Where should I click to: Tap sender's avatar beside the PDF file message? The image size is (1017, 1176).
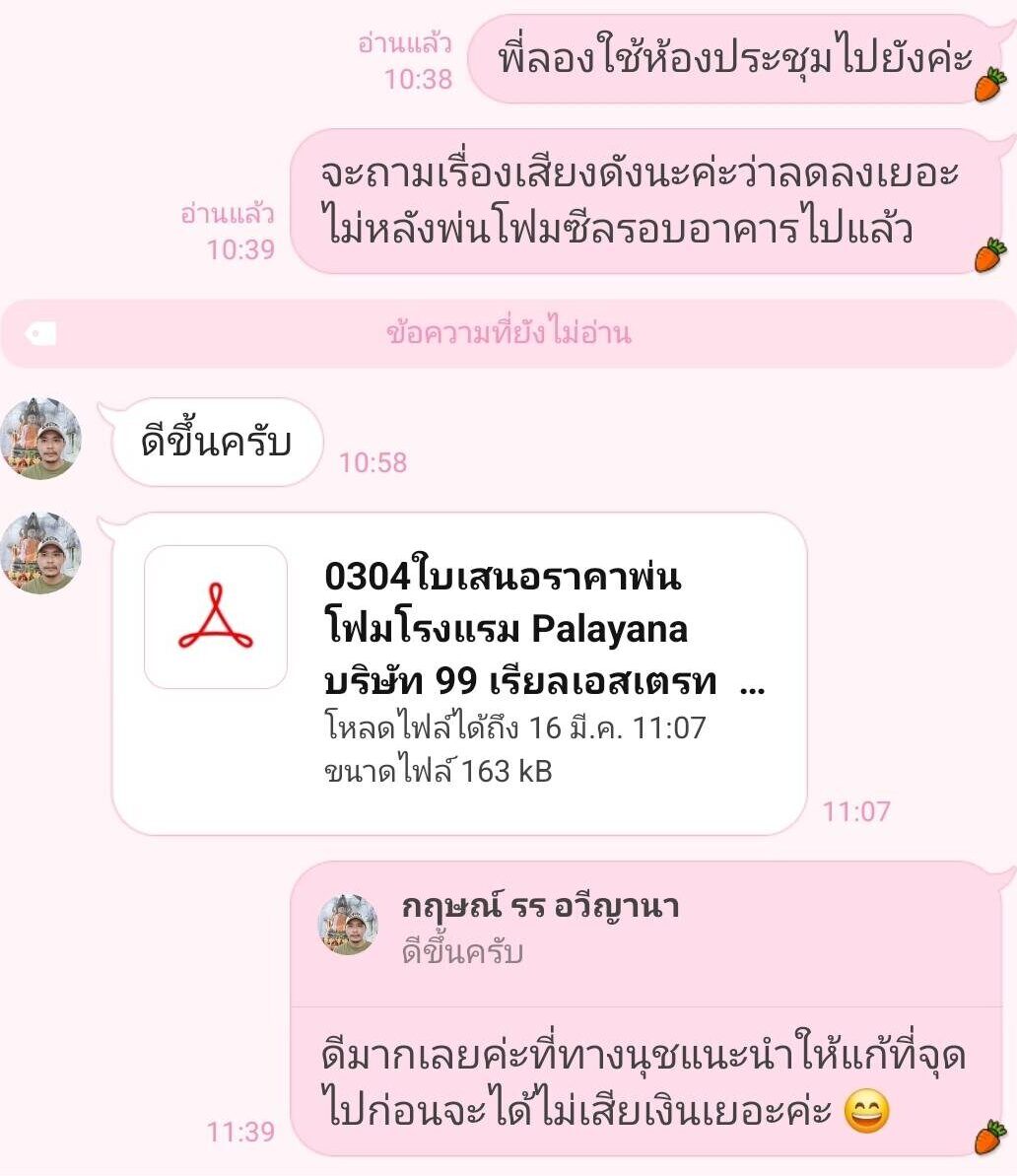click(40, 553)
